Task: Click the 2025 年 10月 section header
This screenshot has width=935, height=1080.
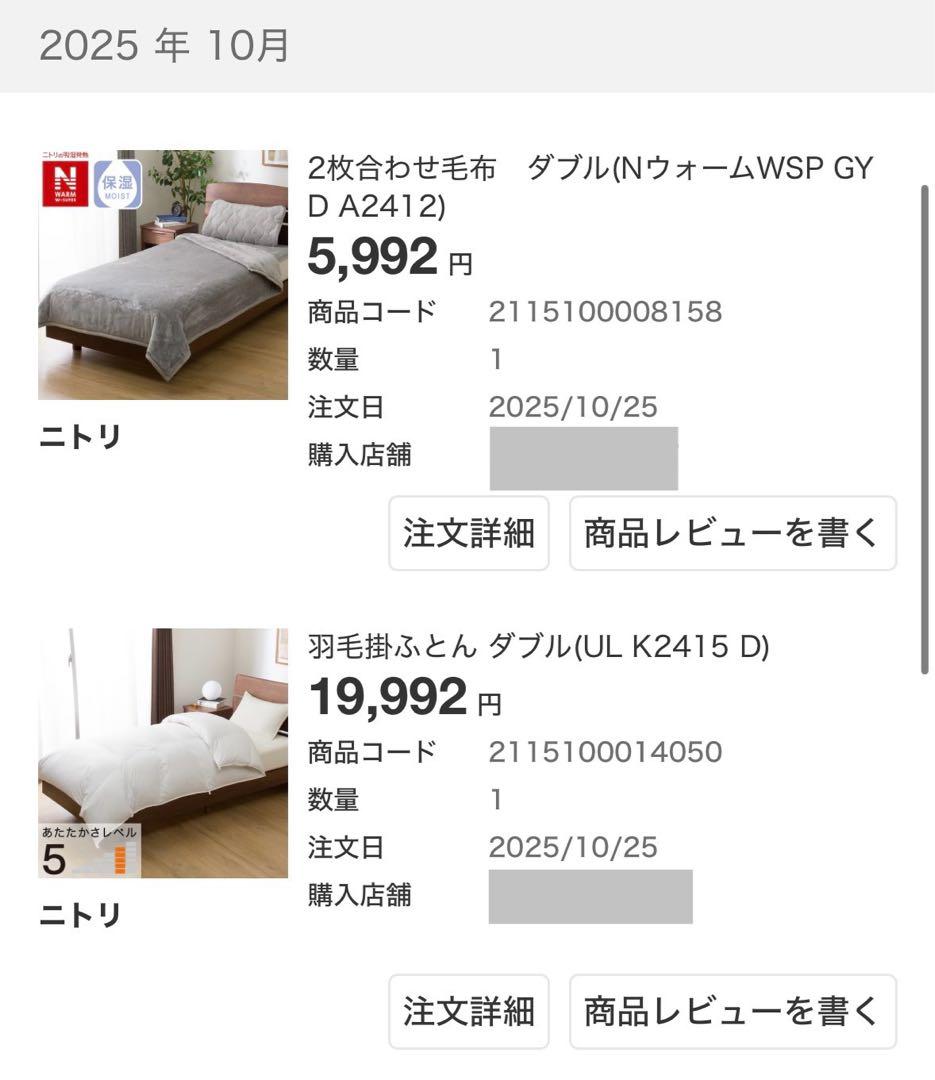Action: [165, 44]
